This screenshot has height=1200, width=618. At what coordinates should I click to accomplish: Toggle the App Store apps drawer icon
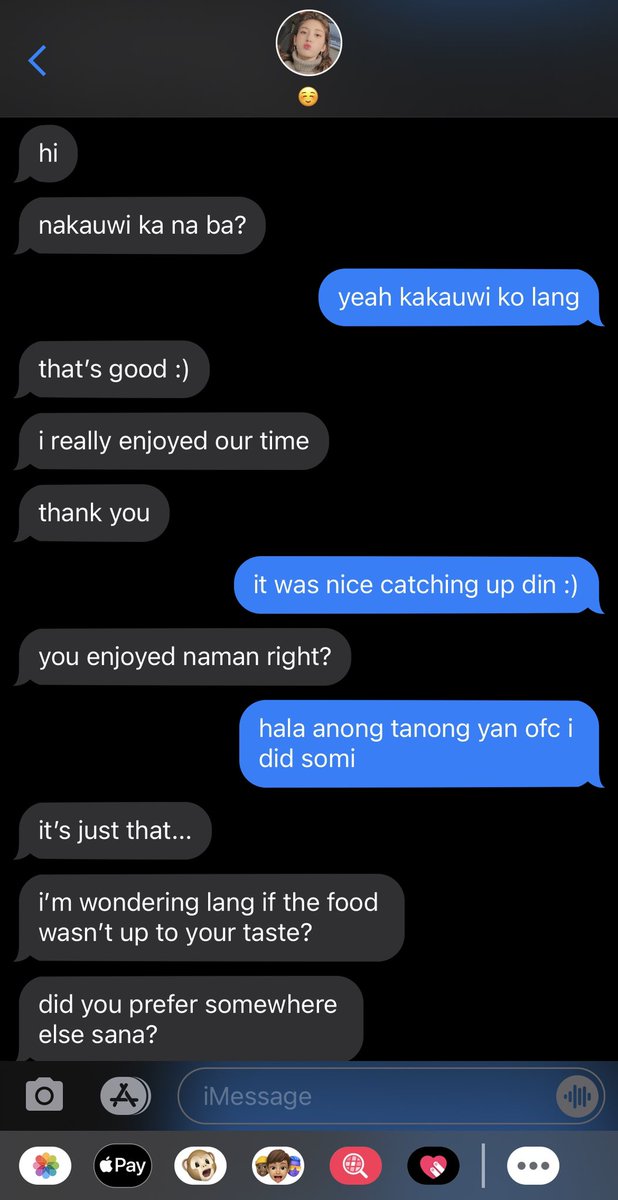125,1096
